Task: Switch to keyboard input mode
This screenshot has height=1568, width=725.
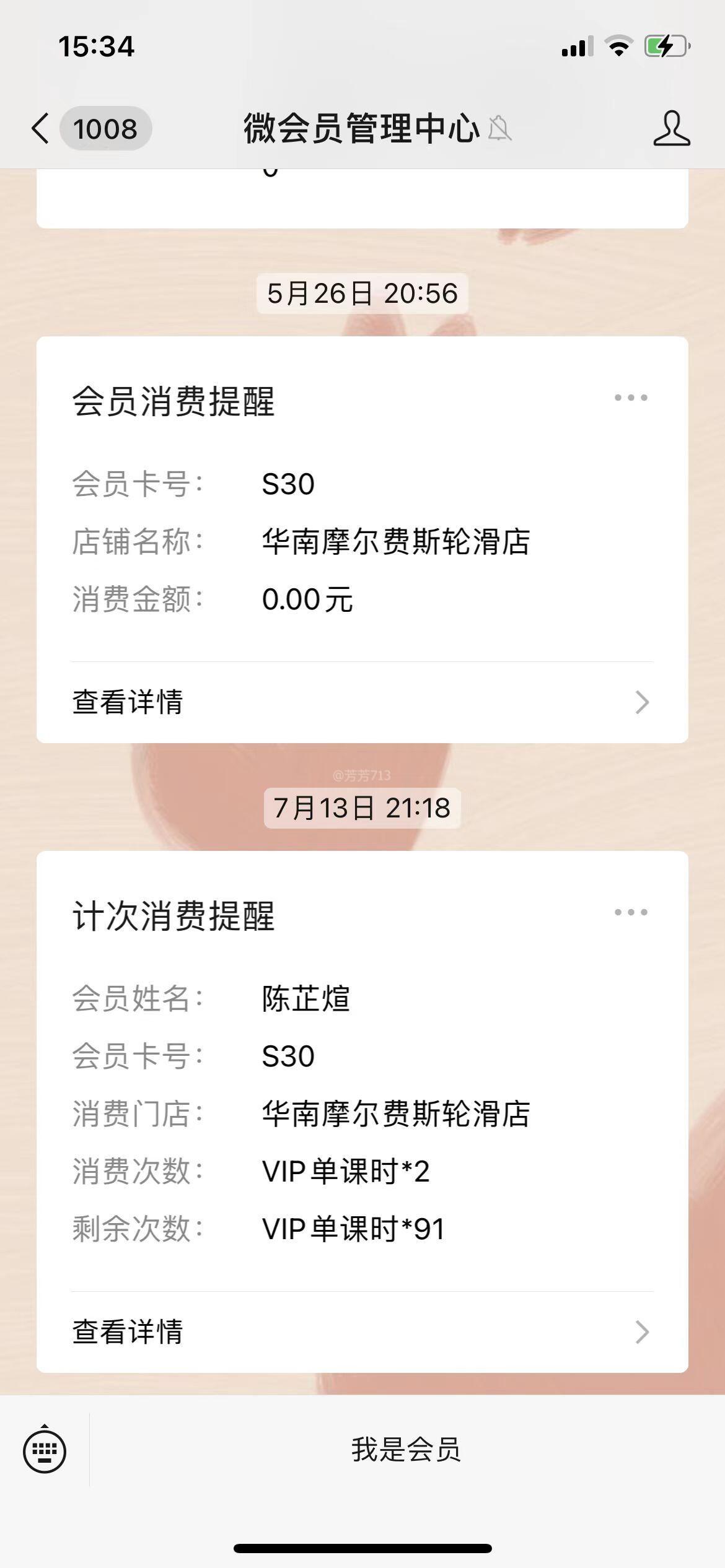Action: coord(45,1450)
